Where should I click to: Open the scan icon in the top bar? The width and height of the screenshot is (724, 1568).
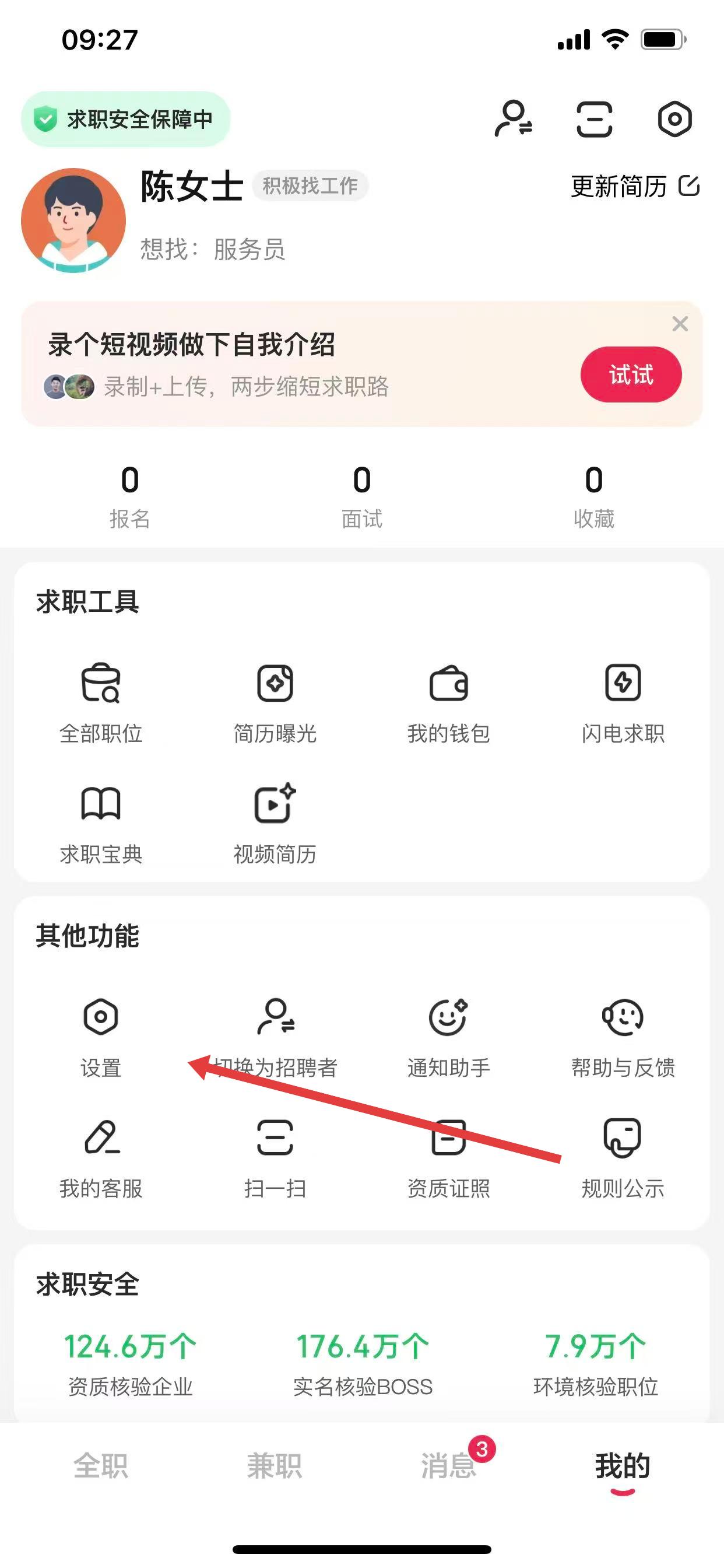click(594, 118)
